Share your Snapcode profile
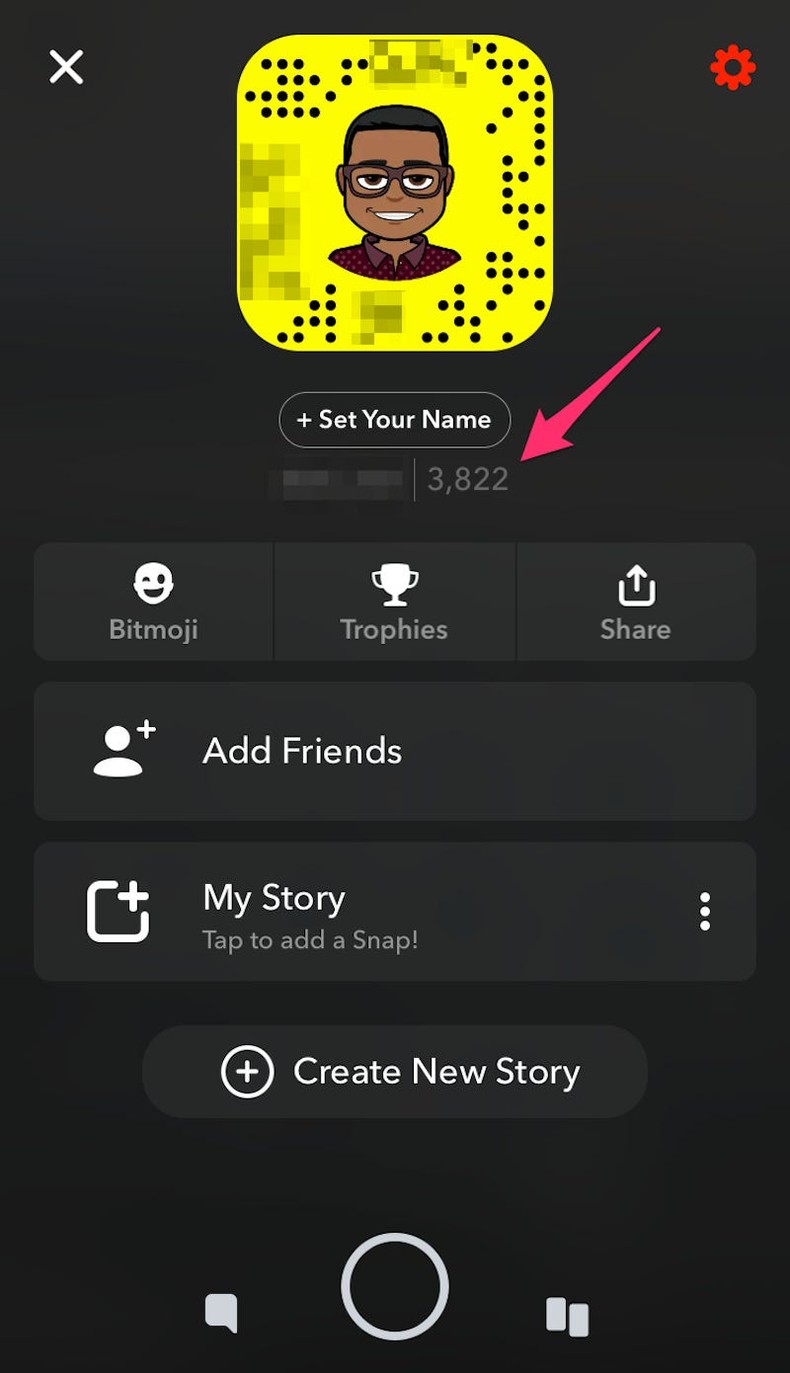This screenshot has height=1373, width=790. click(636, 600)
